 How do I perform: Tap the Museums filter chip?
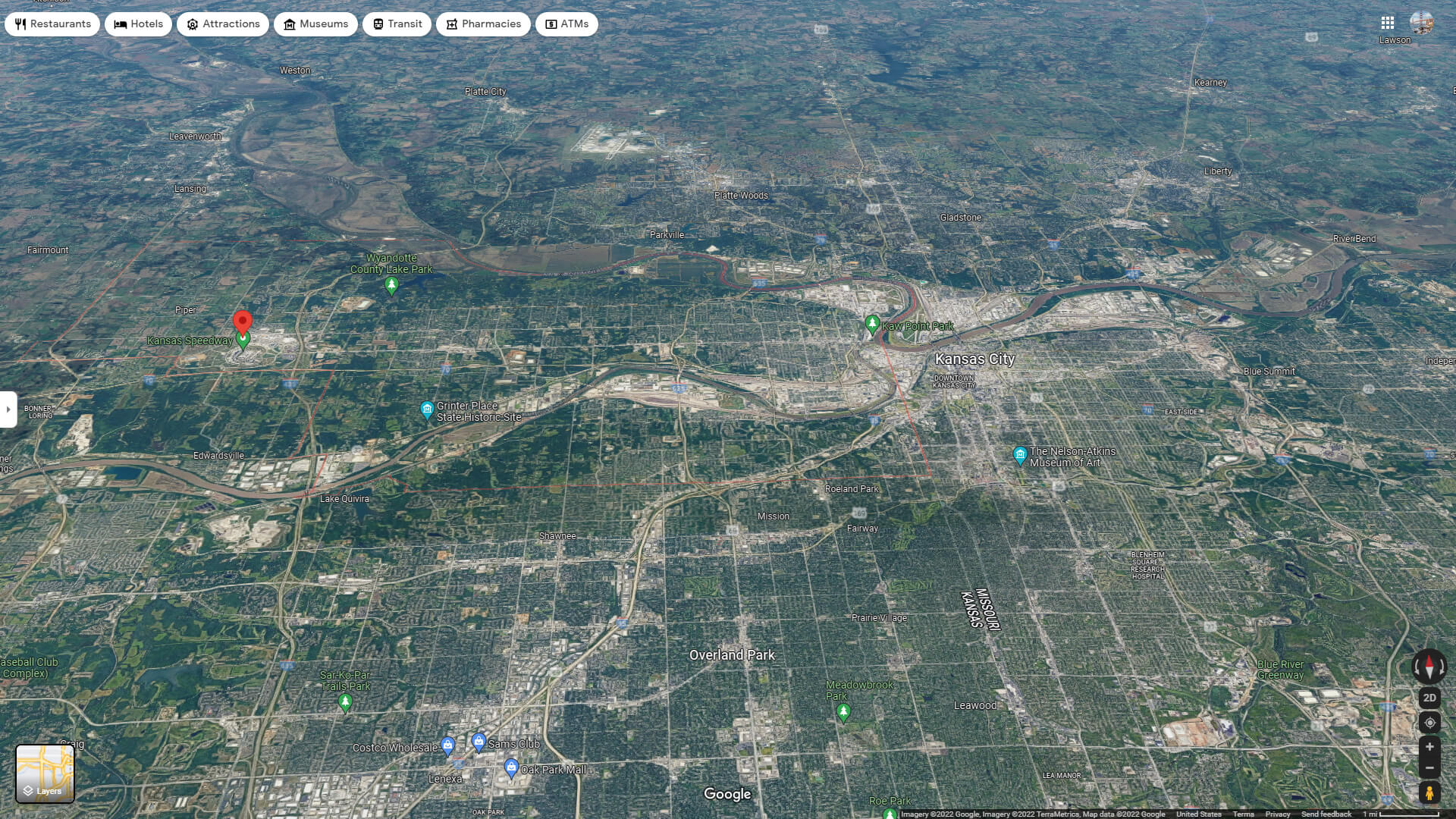(315, 24)
